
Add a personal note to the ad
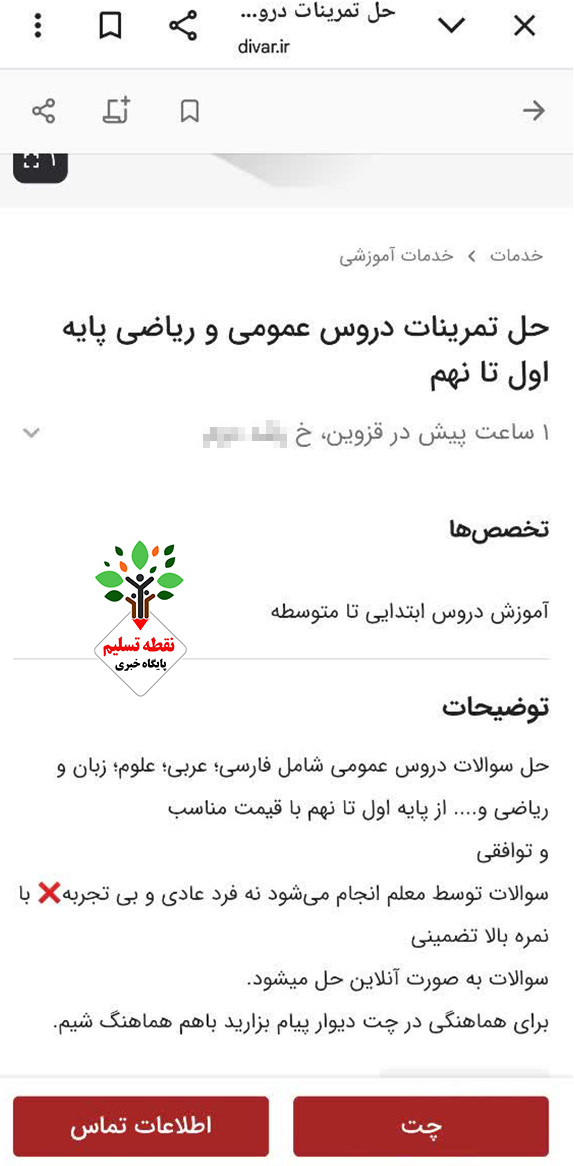(x=116, y=111)
